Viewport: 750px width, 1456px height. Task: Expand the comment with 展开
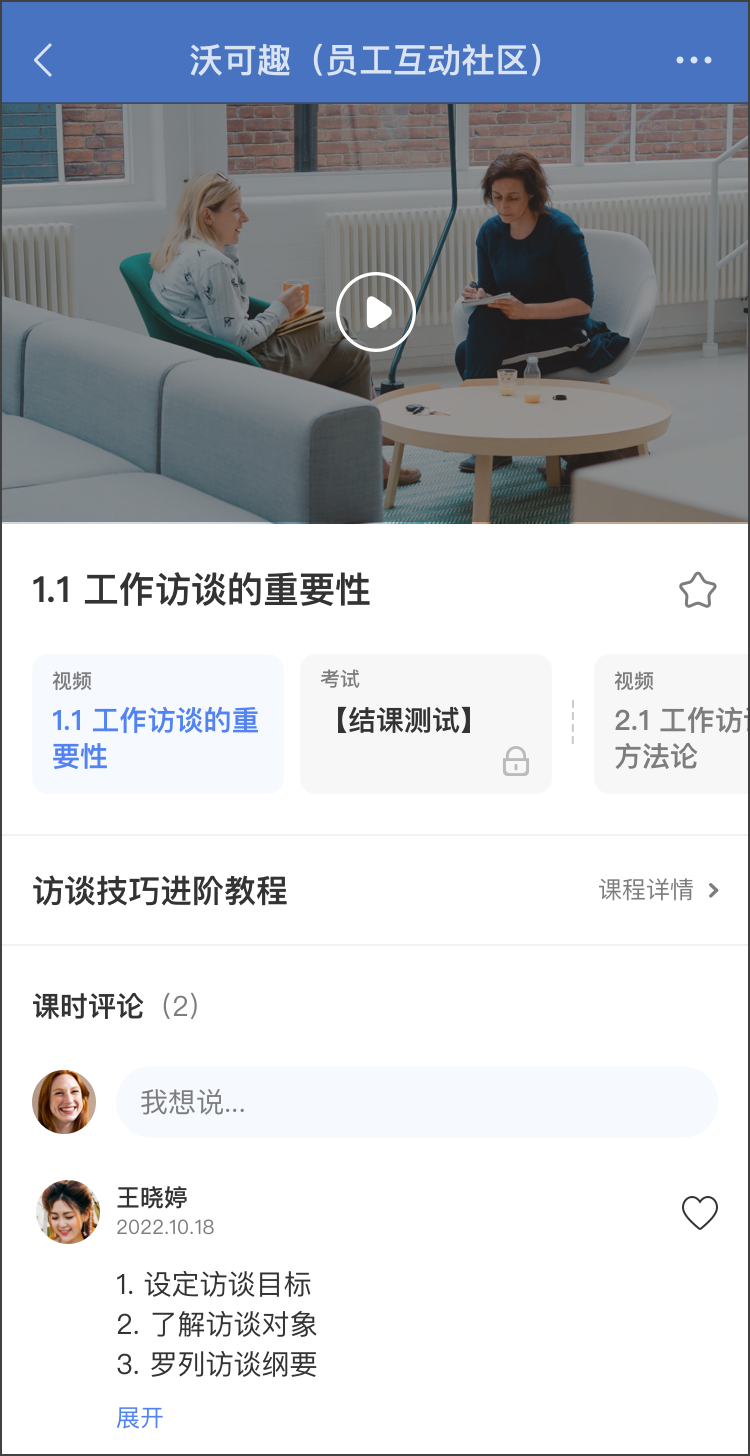(139, 1417)
